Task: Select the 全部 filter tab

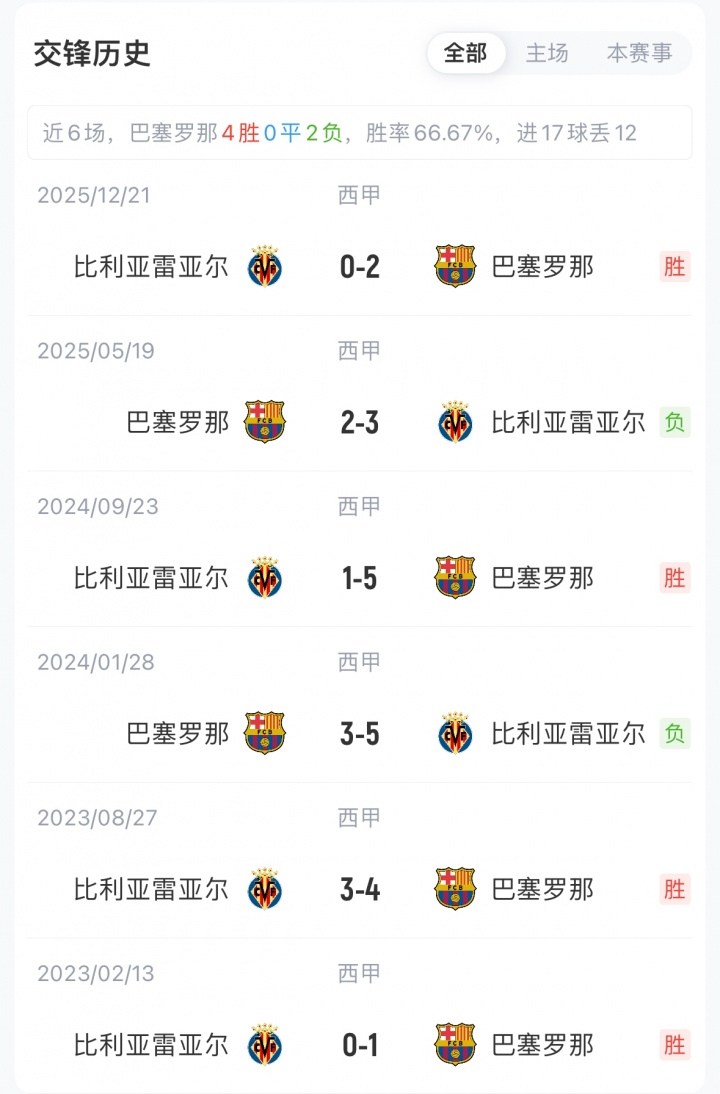Action: 466,53
